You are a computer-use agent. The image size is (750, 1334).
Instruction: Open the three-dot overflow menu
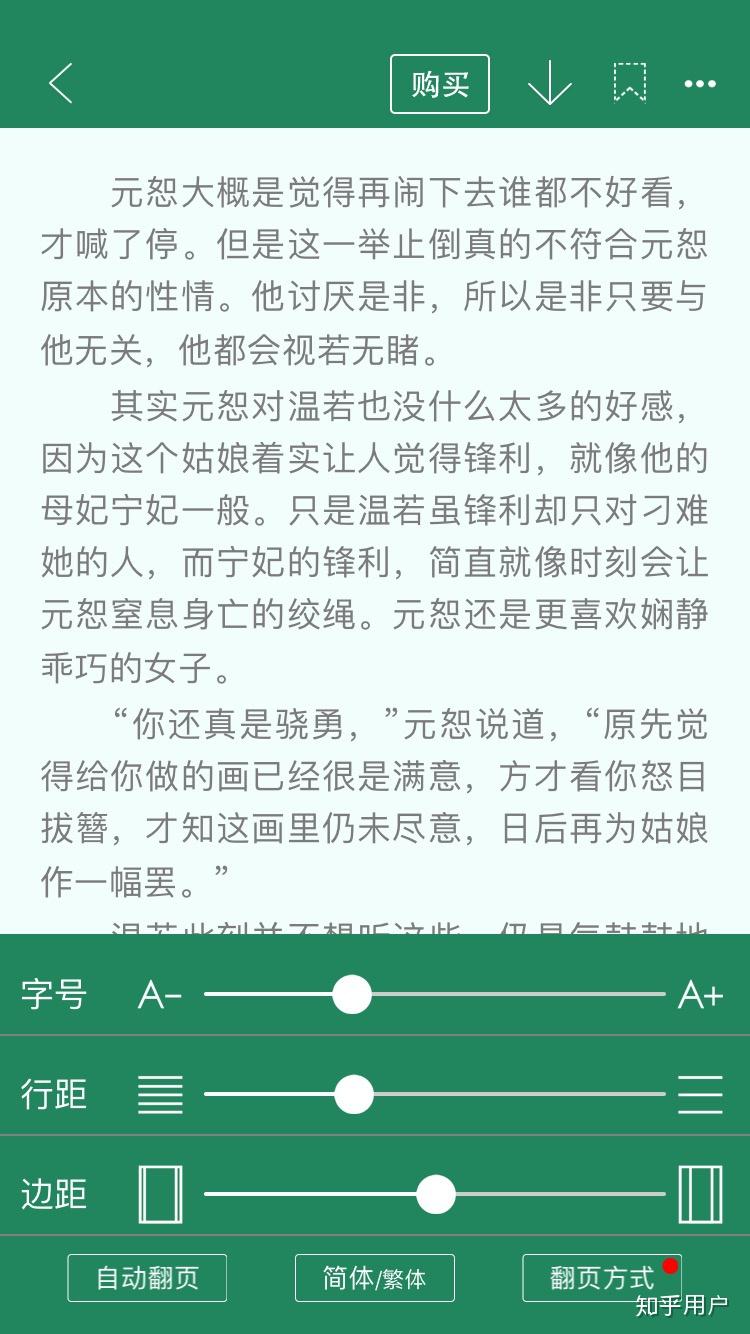coord(700,84)
